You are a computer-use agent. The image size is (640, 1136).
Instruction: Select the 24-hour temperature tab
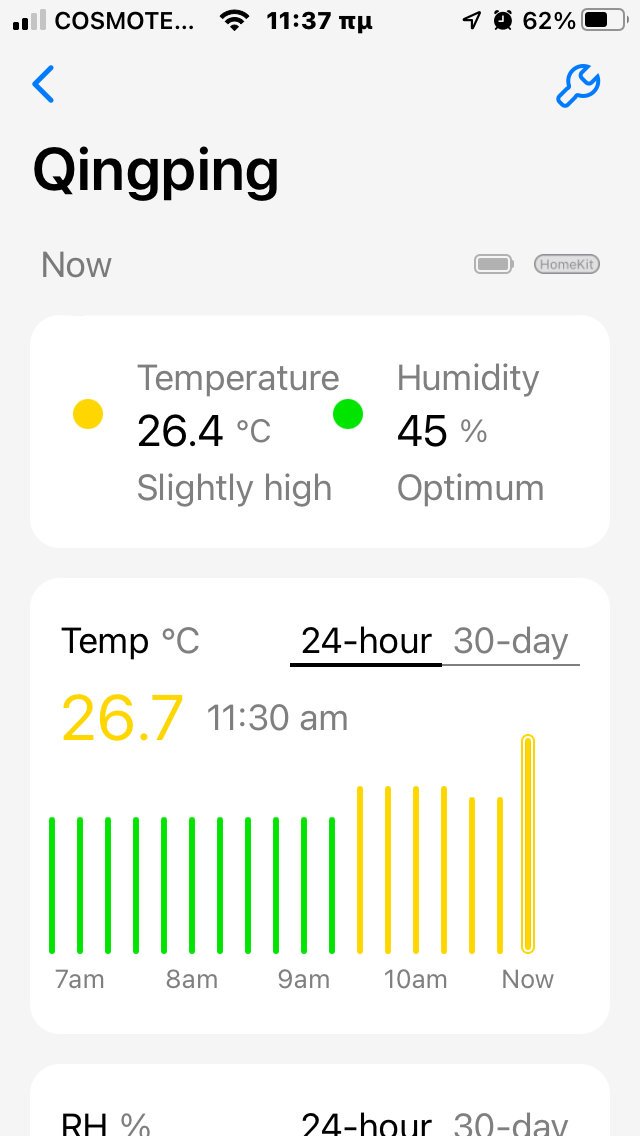(x=366, y=641)
